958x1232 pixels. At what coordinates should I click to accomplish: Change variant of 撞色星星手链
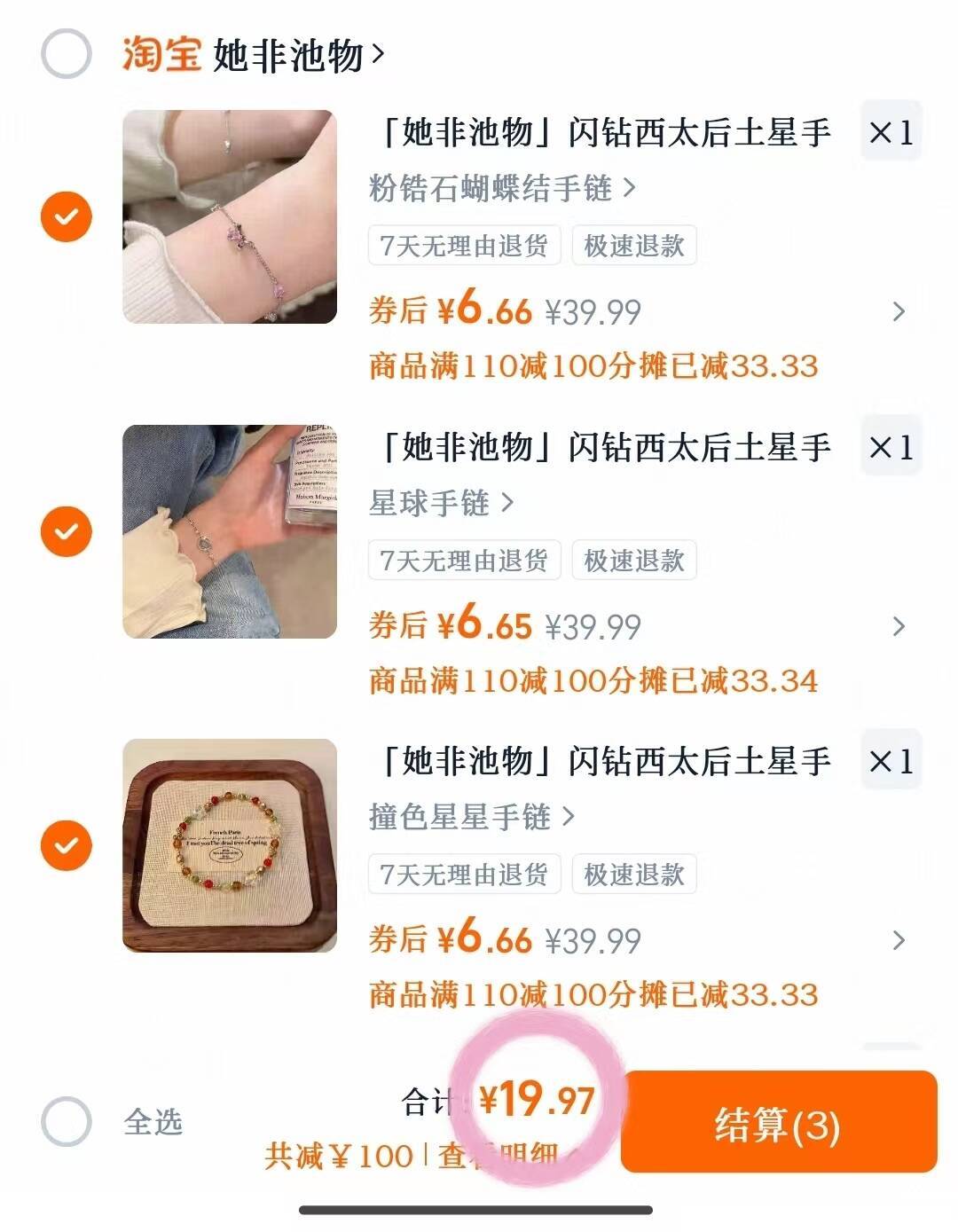pyautogui.click(x=471, y=817)
